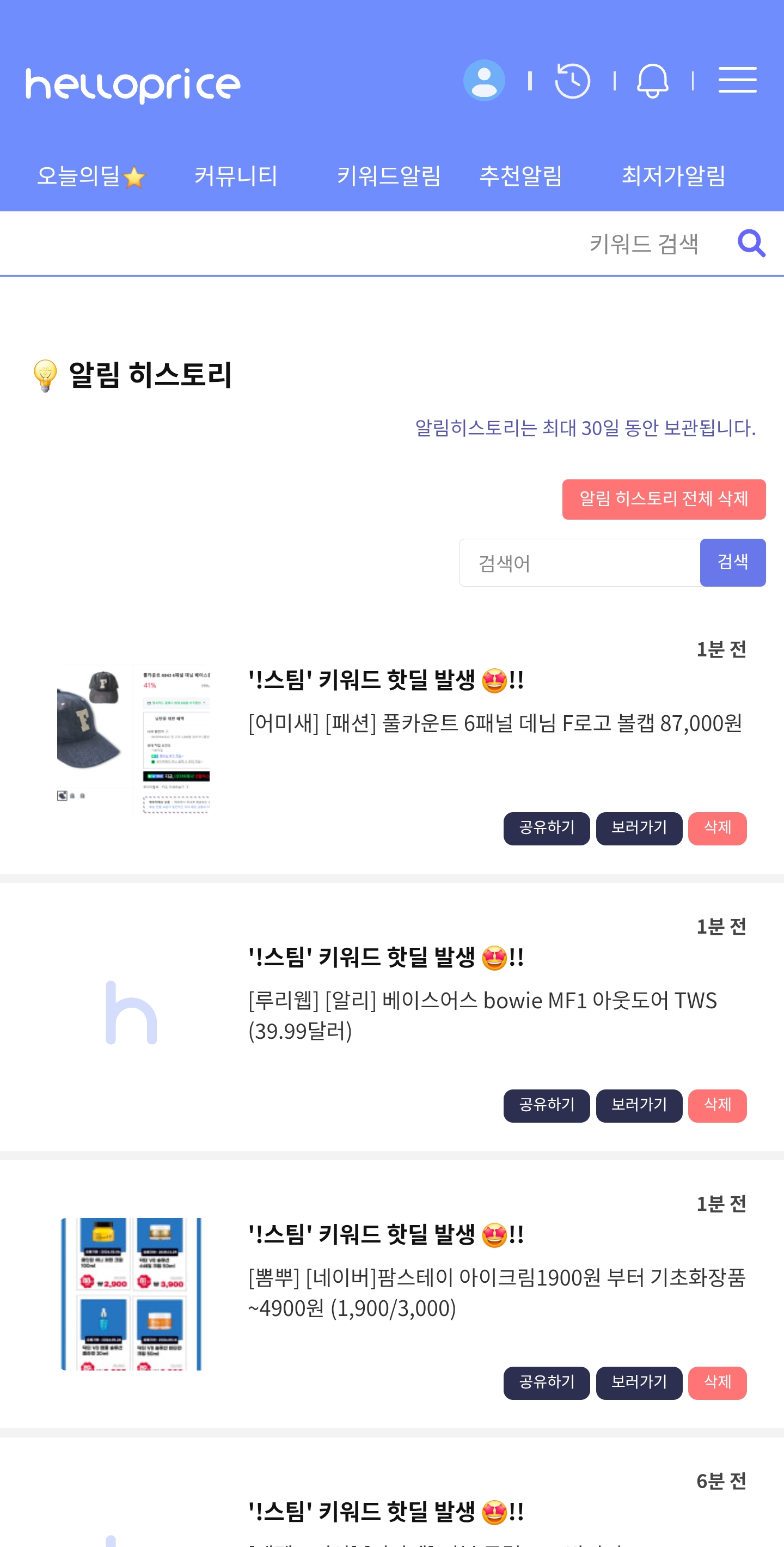This screenshot has height=1547, width=784.
Task: Delete the 베이스어스 bowie MF1 alert
Action: 717,1106
